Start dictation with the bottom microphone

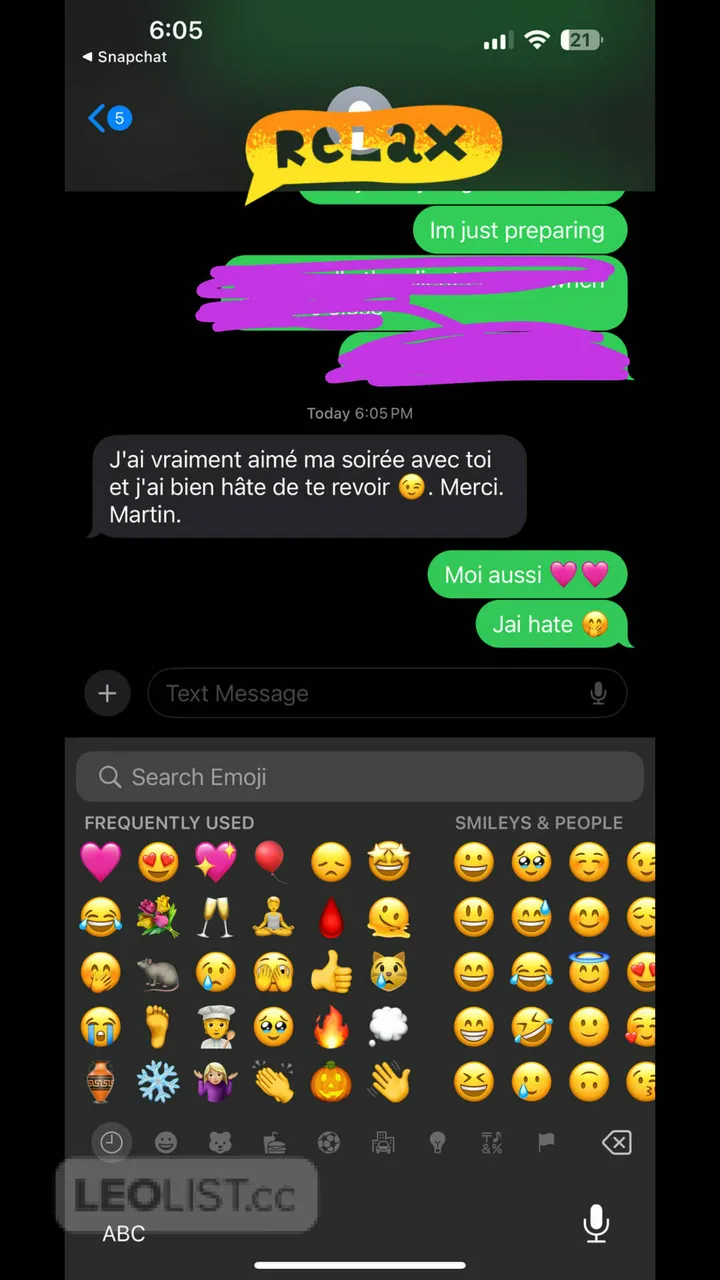tap(596, 1223)
